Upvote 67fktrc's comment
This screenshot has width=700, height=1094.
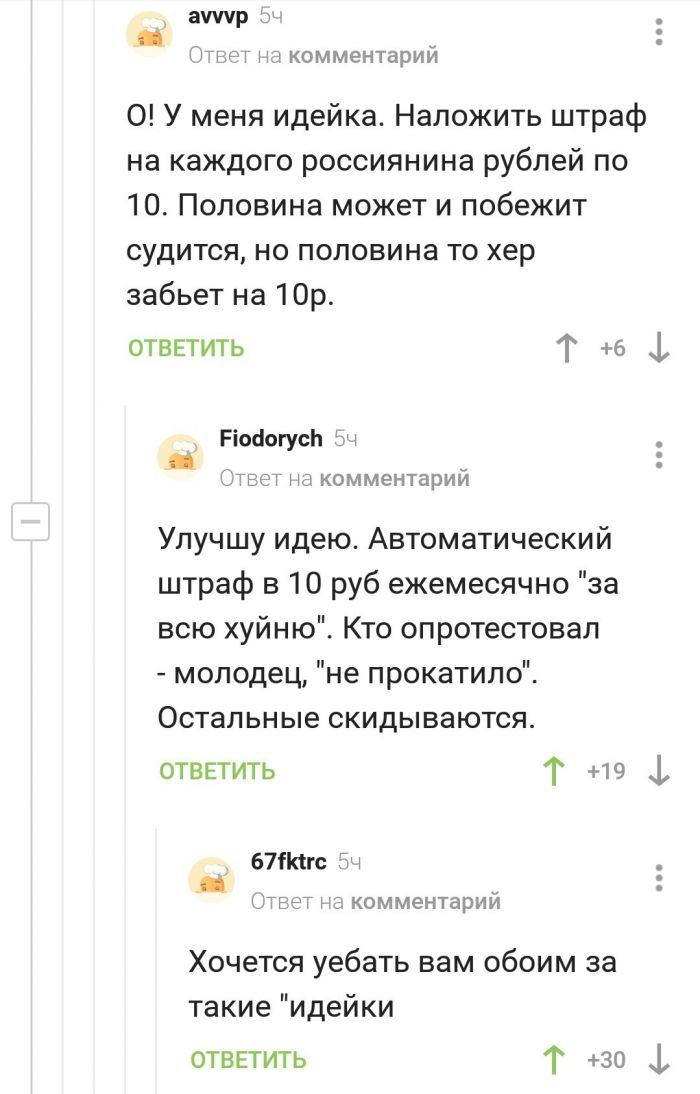pyautogui.click(x=552, y=1060)
